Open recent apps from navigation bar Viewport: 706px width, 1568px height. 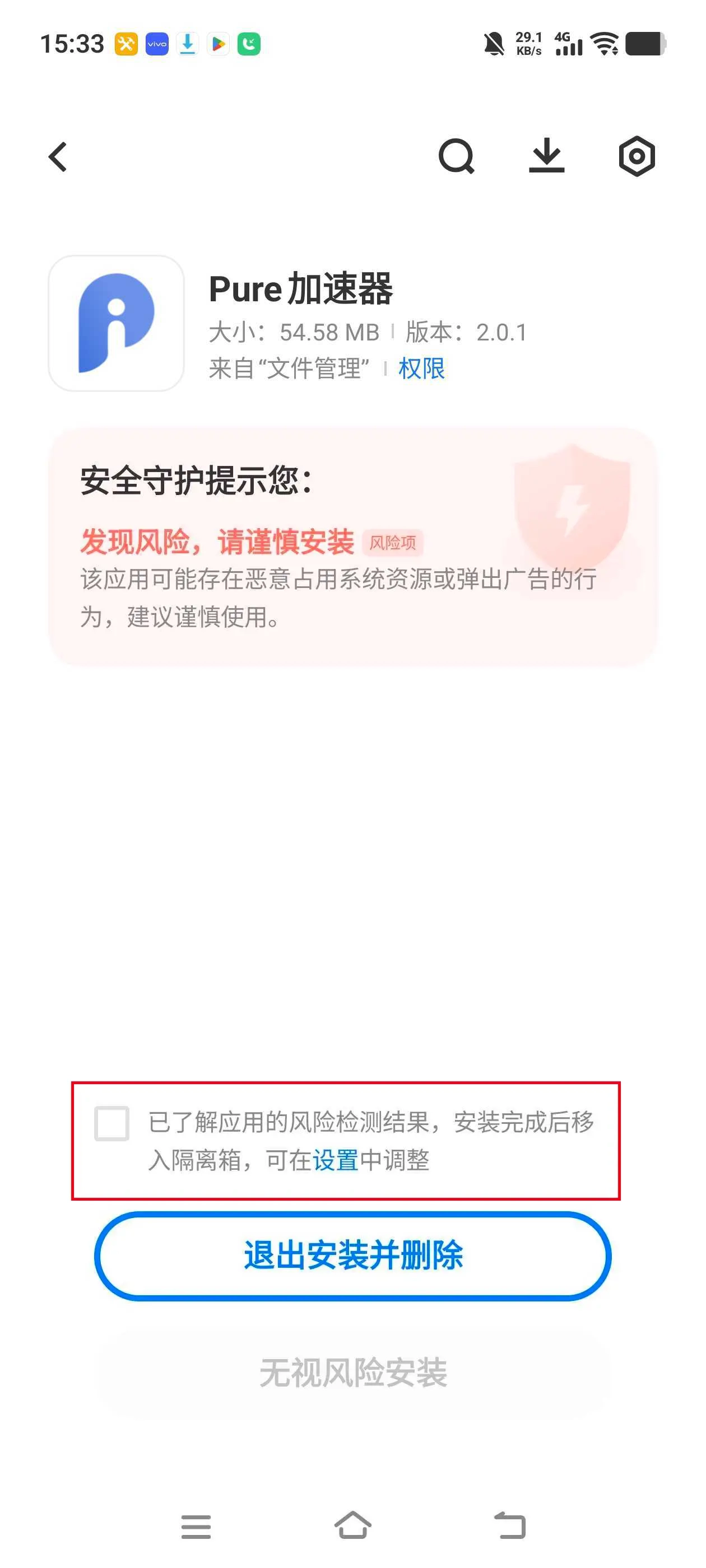[196, 1526]
